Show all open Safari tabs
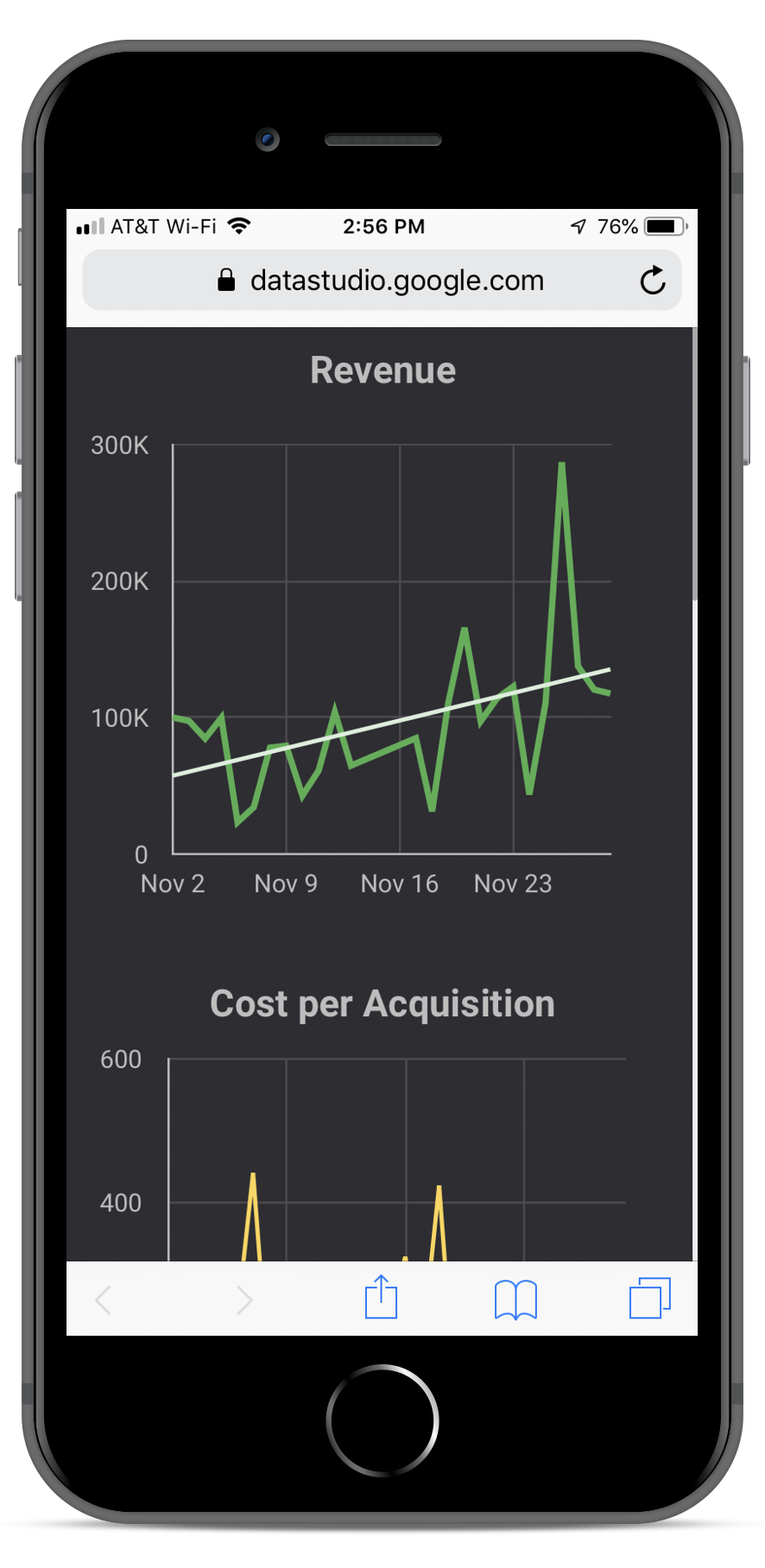 pyautogui.click(x=649, y=1298)
